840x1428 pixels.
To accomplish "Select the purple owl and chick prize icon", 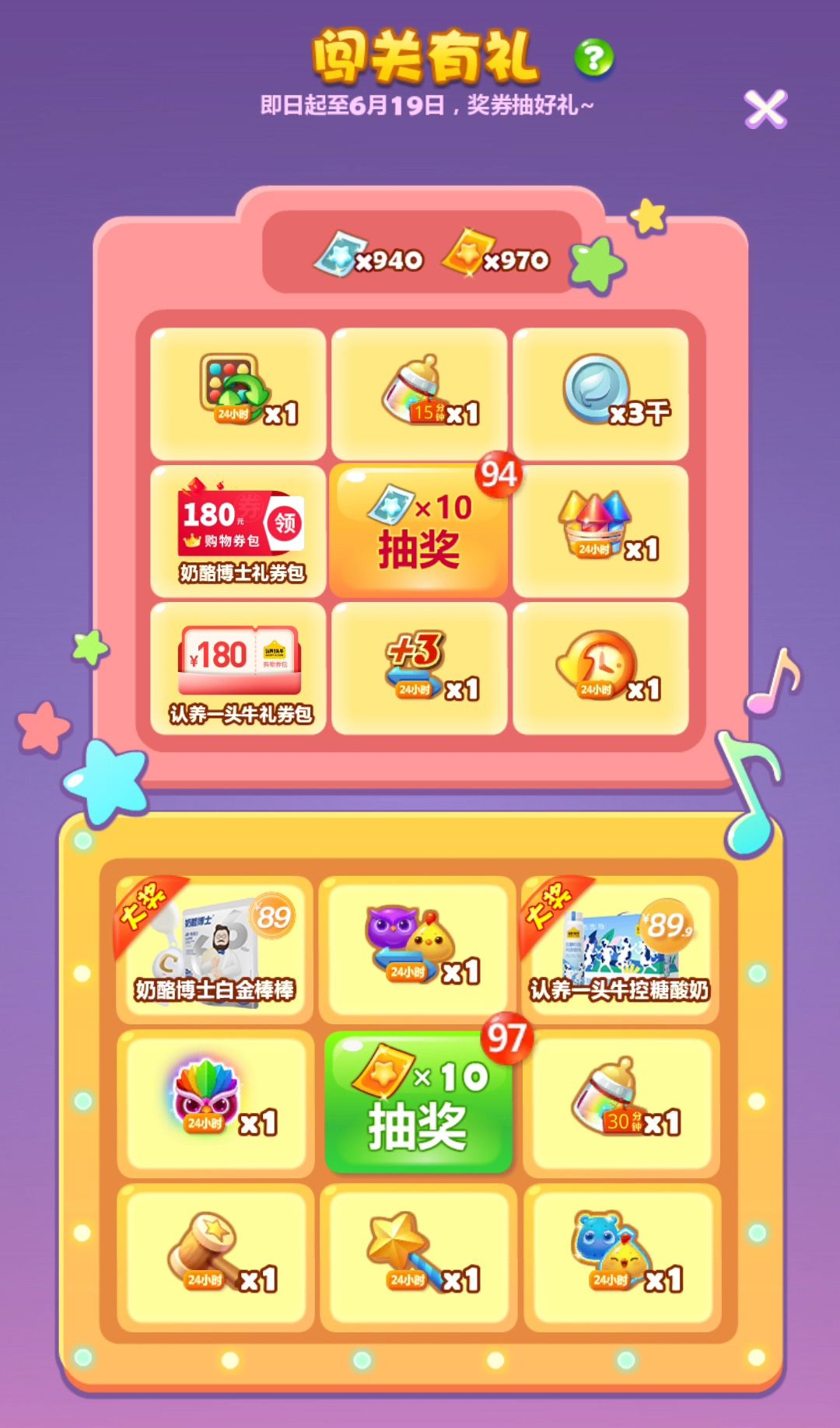I will [418, 943].
